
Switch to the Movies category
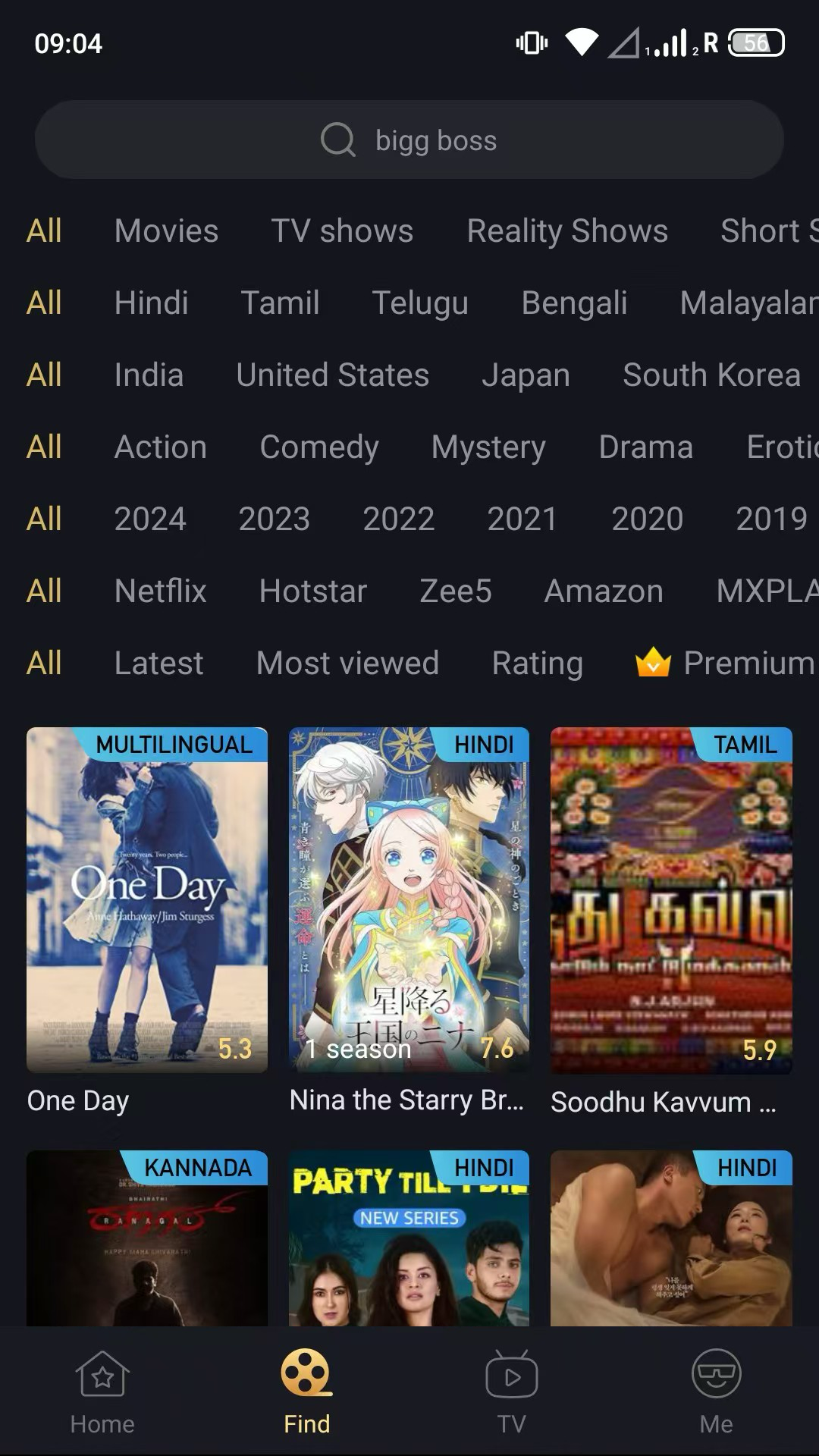pyautogui.click(x=165, y=231)
